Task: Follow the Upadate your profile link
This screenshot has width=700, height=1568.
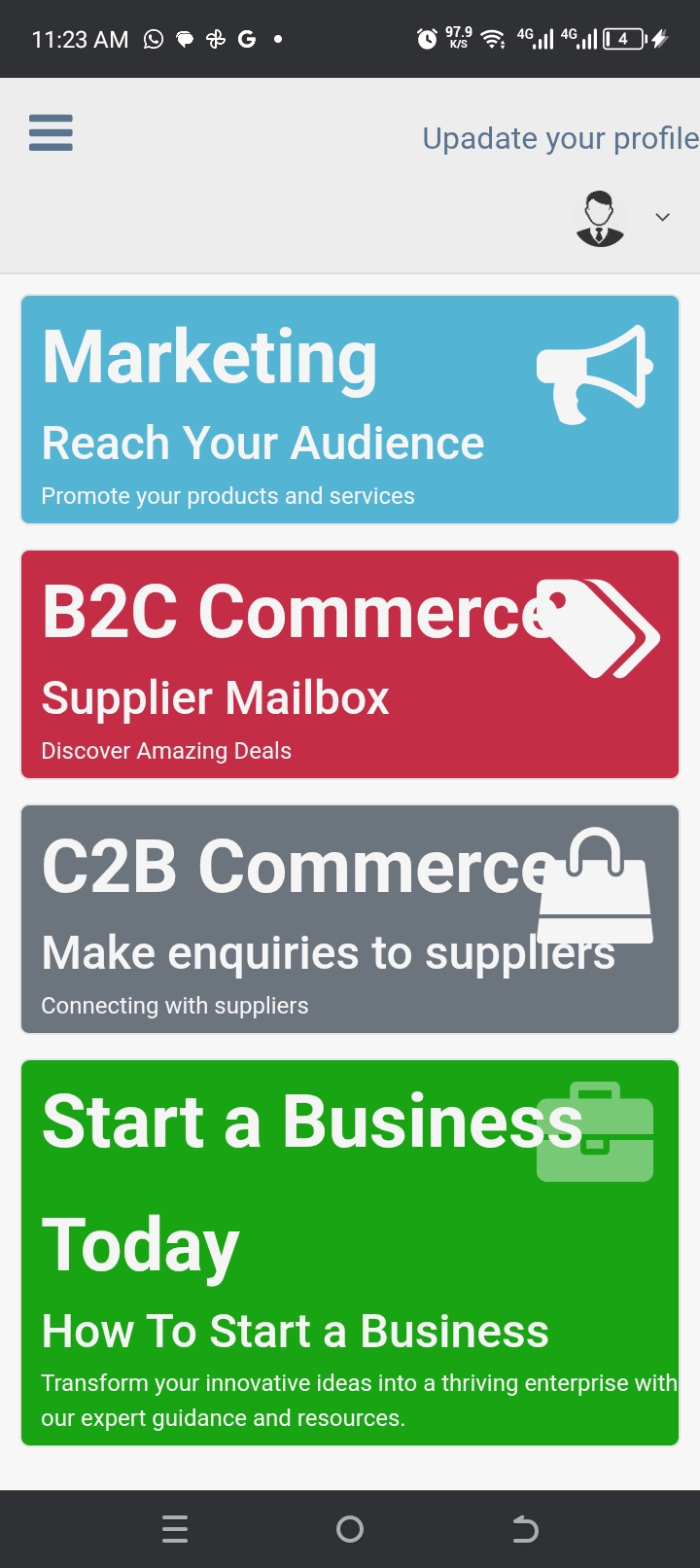Action: [560, 139]
